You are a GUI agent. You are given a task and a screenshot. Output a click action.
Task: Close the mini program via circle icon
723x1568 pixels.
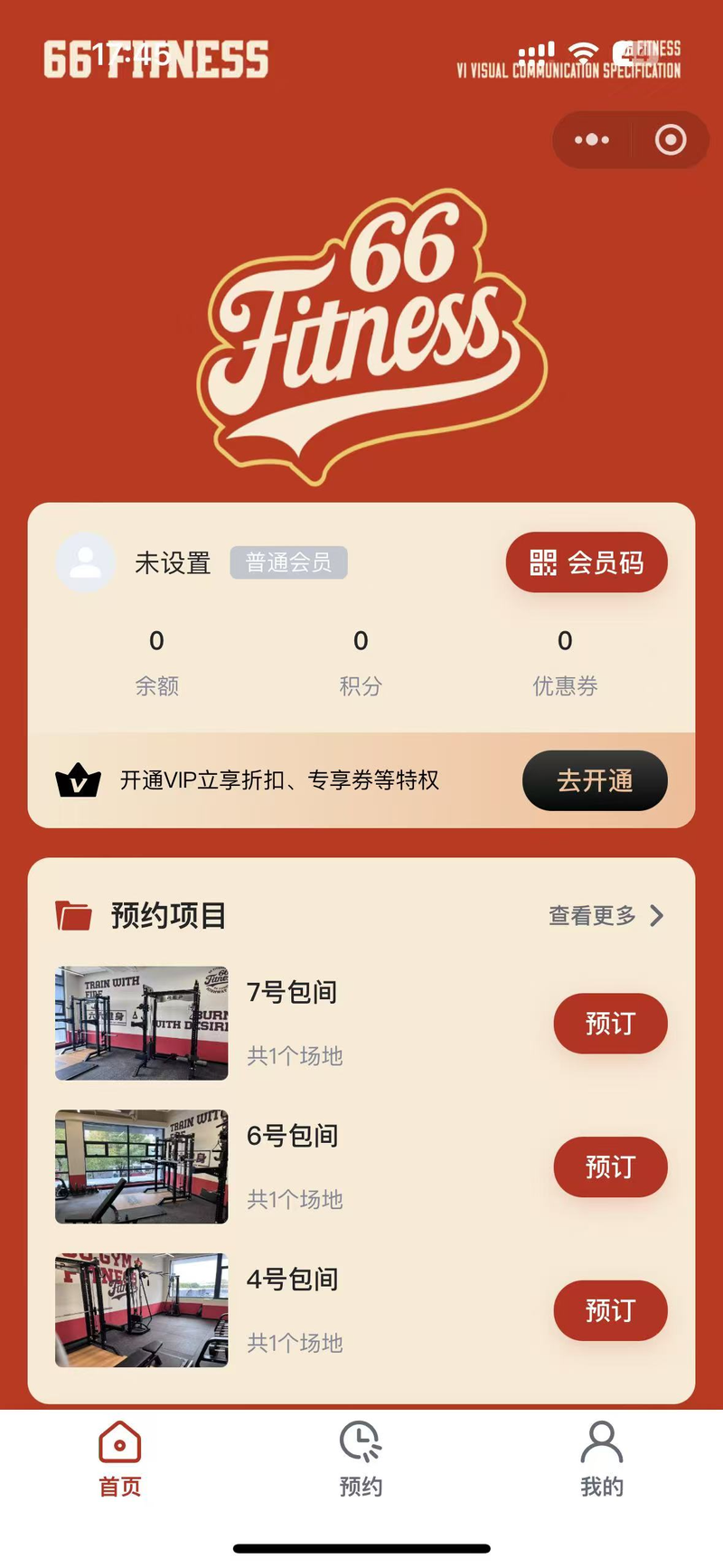[671, 140]
